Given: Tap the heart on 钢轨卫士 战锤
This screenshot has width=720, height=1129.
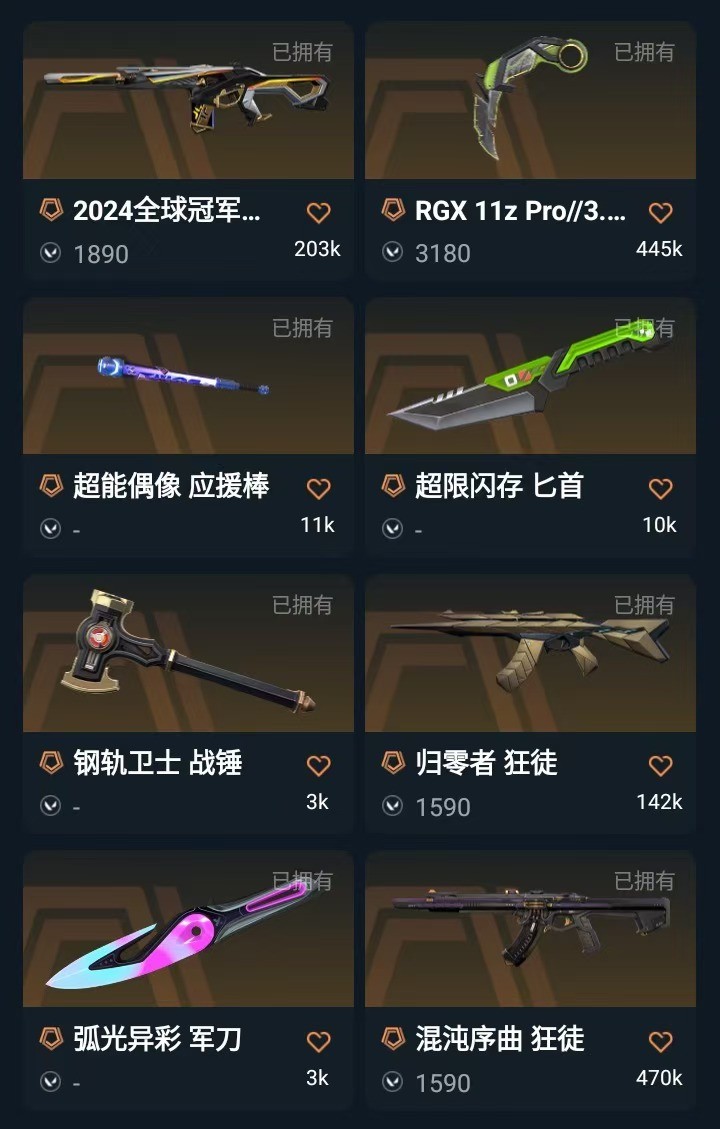Looking at the screenshot, I should [x=318, y=765].
